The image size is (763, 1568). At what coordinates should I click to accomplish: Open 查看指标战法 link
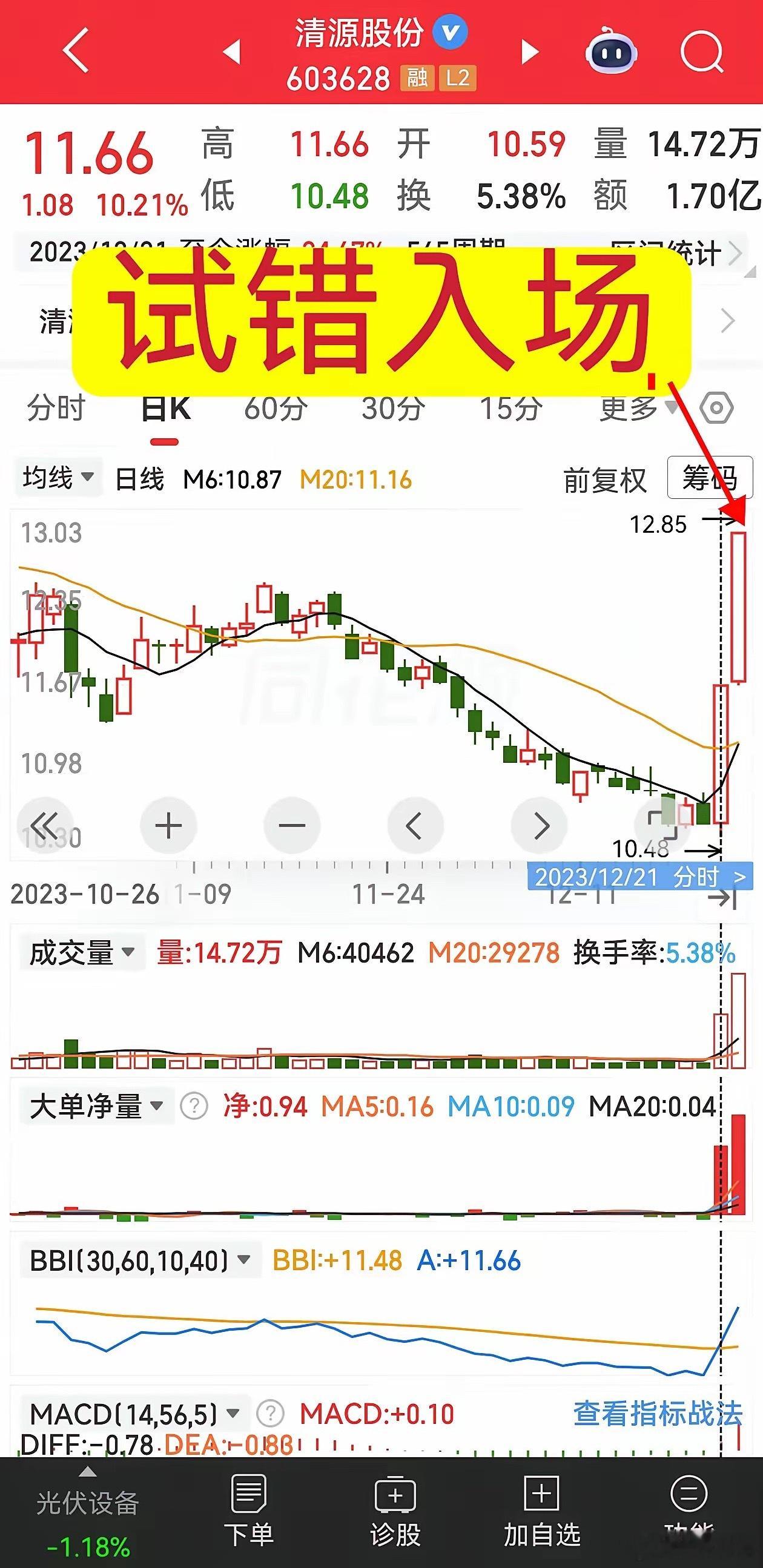[658, 1414]
